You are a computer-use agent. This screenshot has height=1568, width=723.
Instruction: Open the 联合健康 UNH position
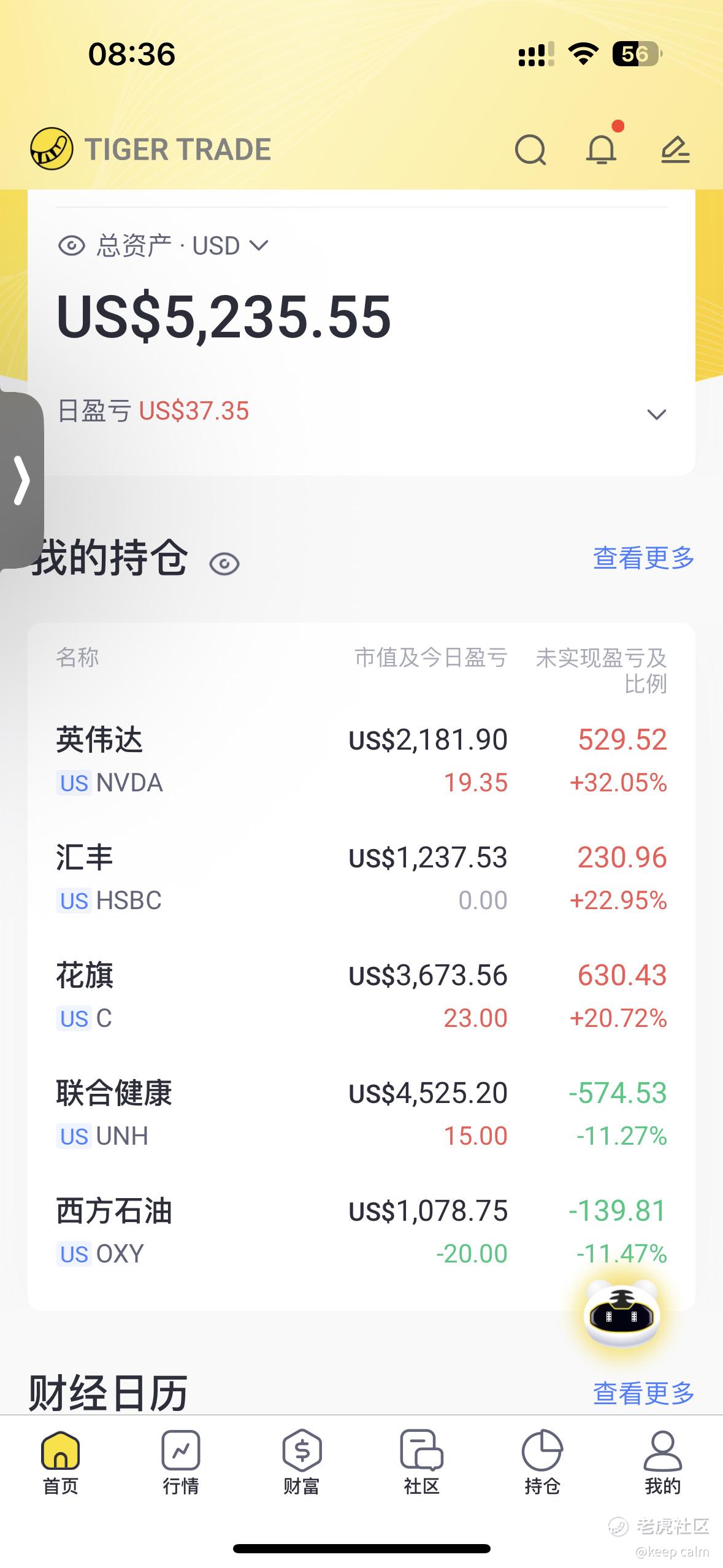point(361,1113)
